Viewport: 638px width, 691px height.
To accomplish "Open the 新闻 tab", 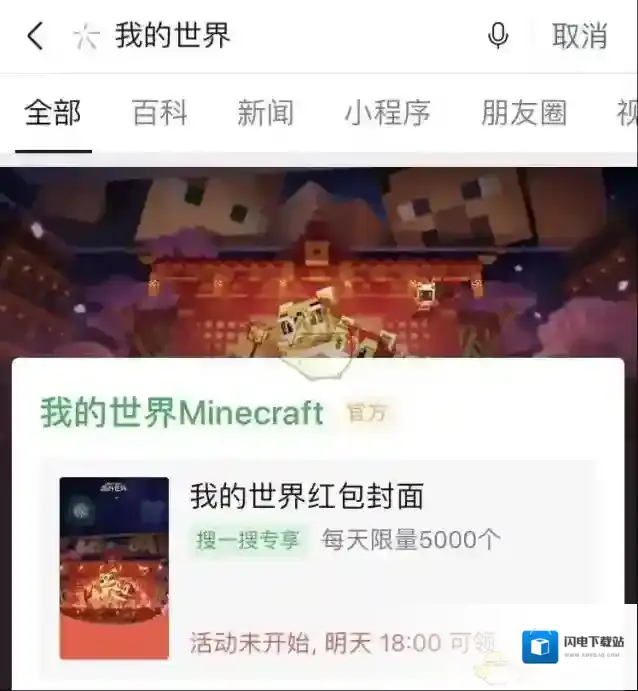I will 265,113.
